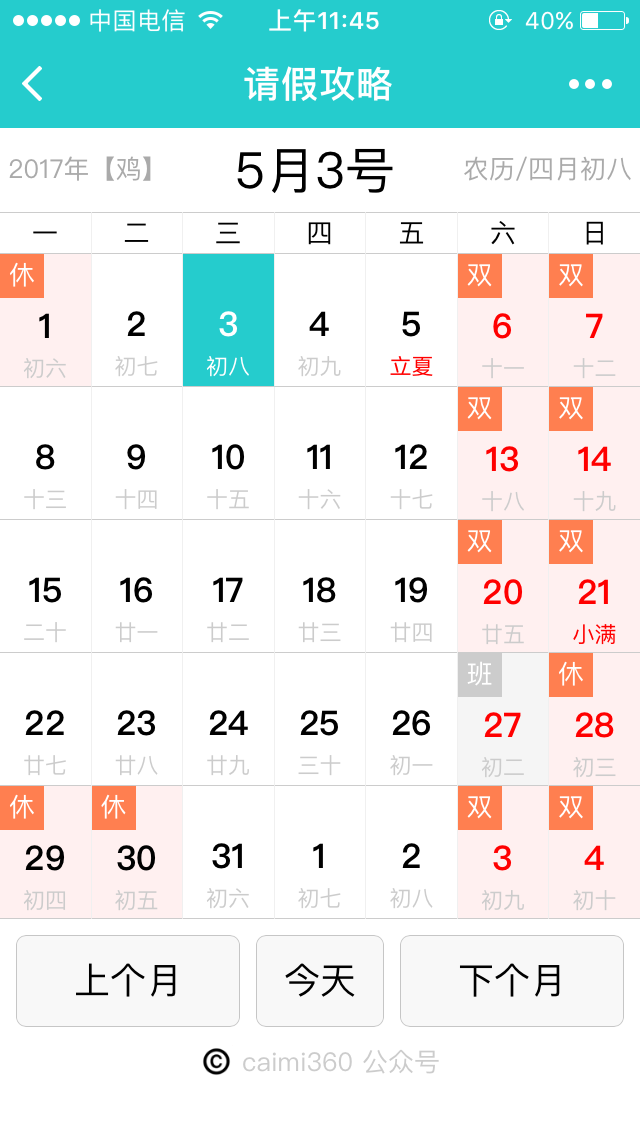The width and height of the screenshot is (640, 1136).
Task: Select May 31 in the calendar
Action: click(x=228, y=852)
